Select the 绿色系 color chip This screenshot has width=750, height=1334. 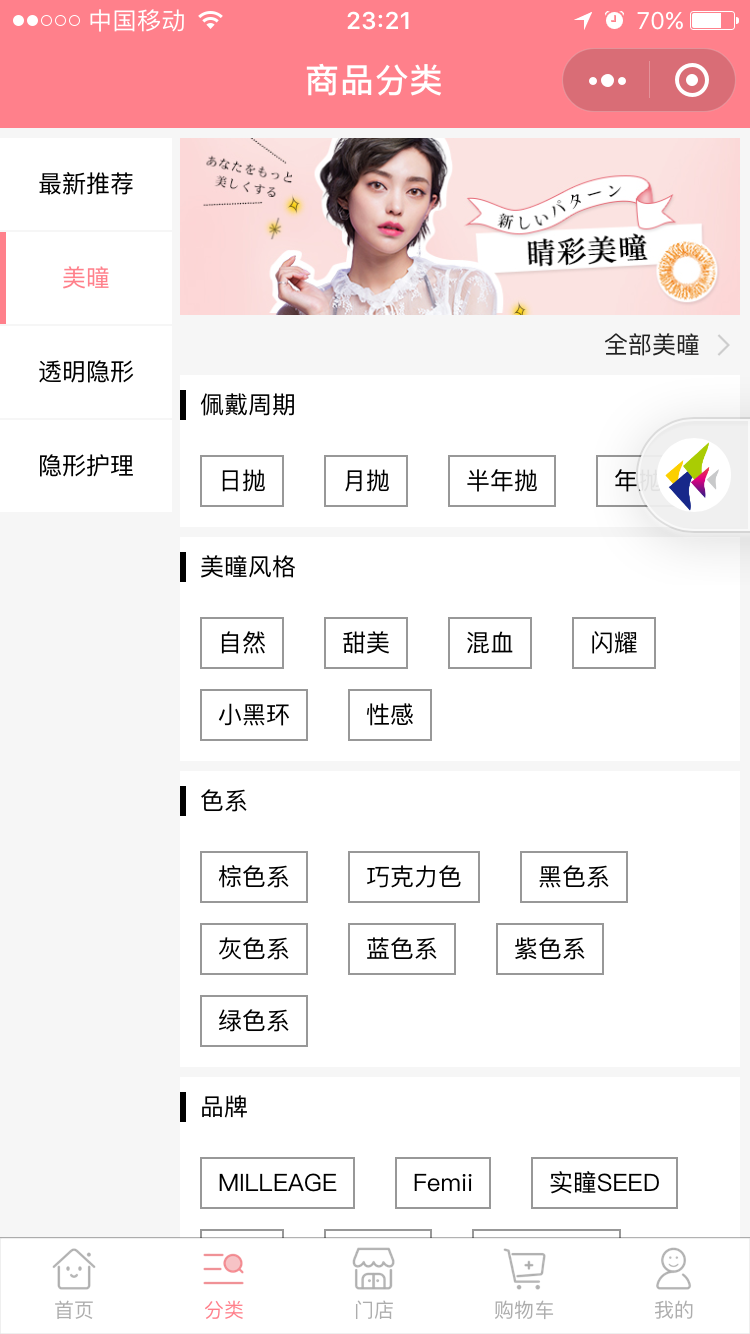[x=254, y=1021]
